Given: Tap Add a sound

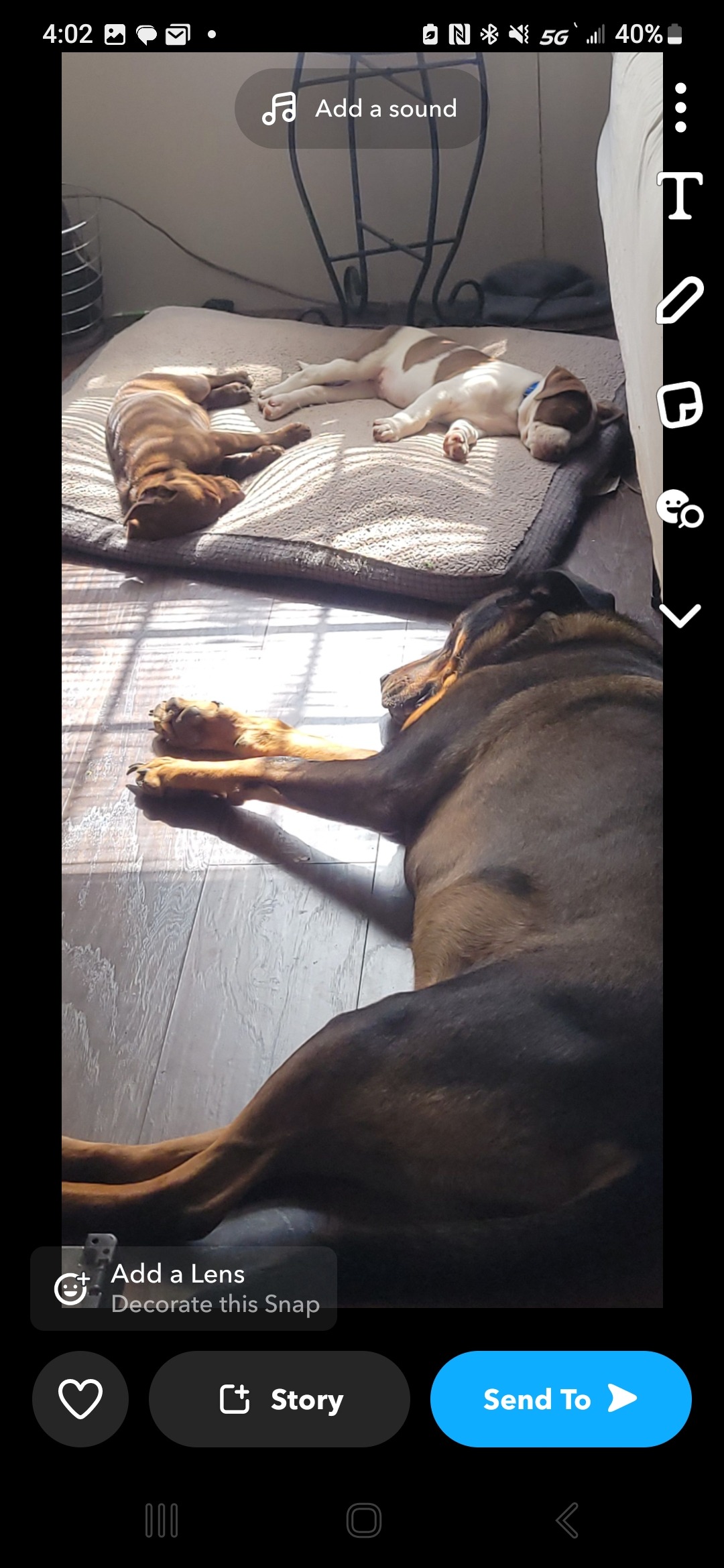Looking at the screenshot, I should [x=361, y=109].
